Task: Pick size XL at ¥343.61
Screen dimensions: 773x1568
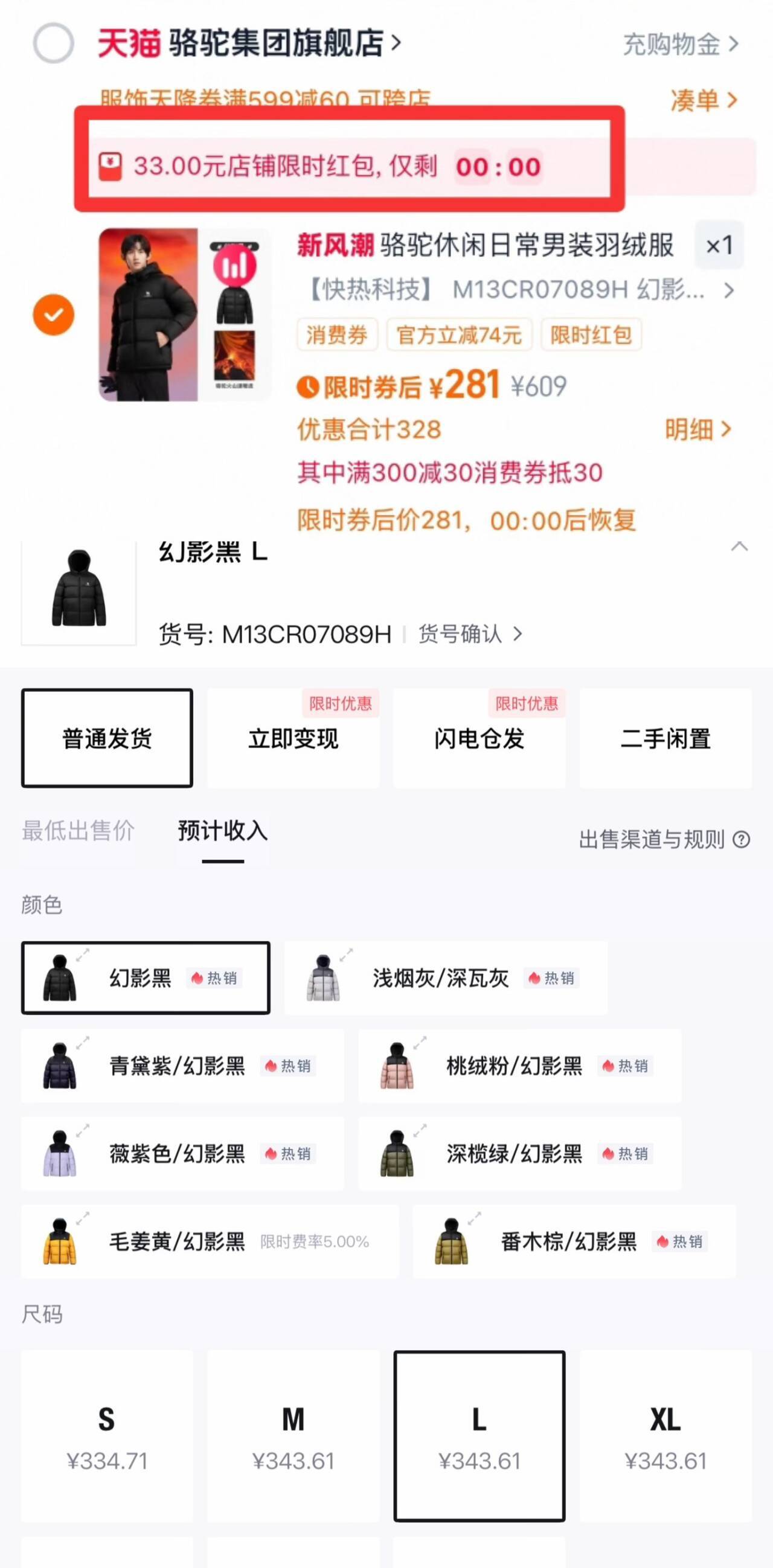Action: click(x=666, y=1436)
